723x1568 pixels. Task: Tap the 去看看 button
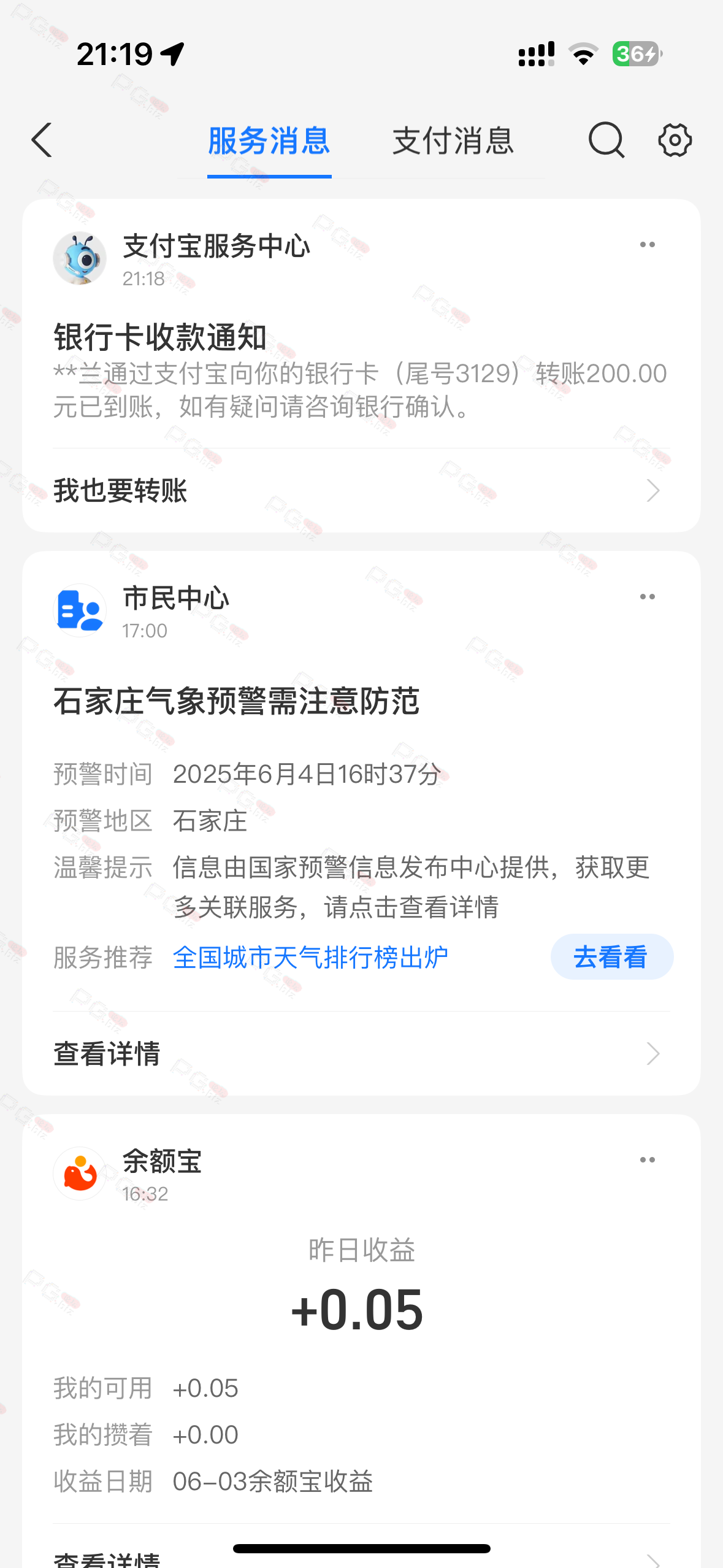click(611, 957)
